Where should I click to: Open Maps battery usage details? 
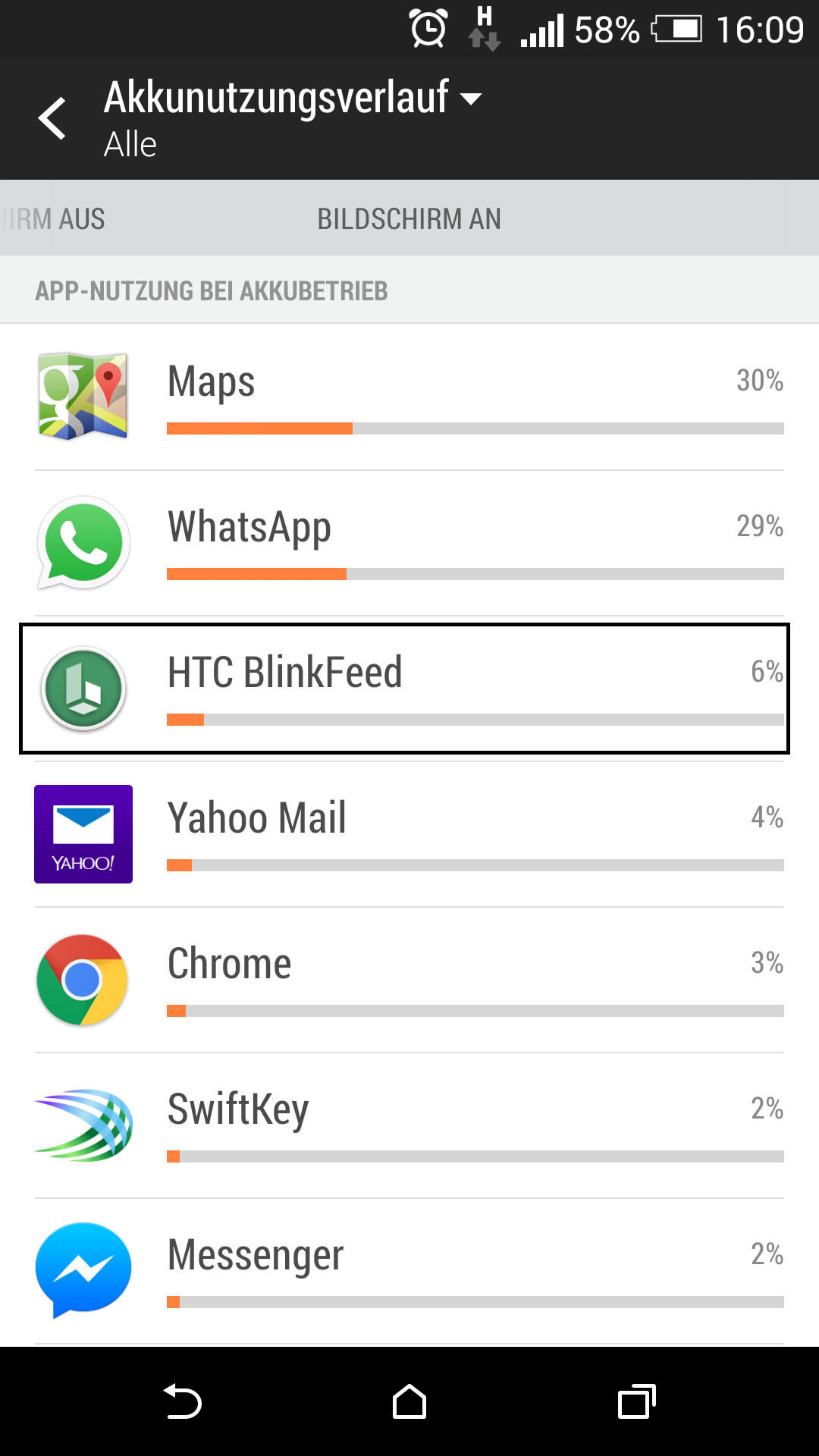tap(409, 397)
